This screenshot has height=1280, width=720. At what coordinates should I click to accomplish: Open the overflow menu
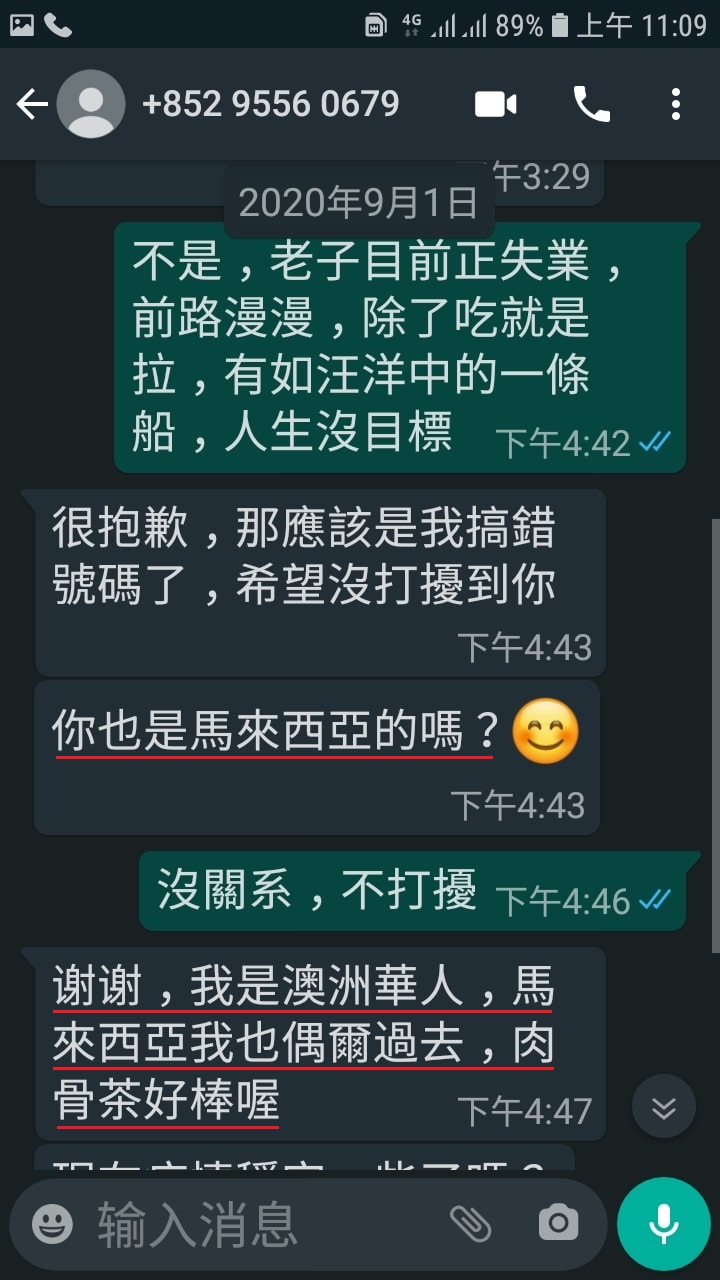(676, 104)
